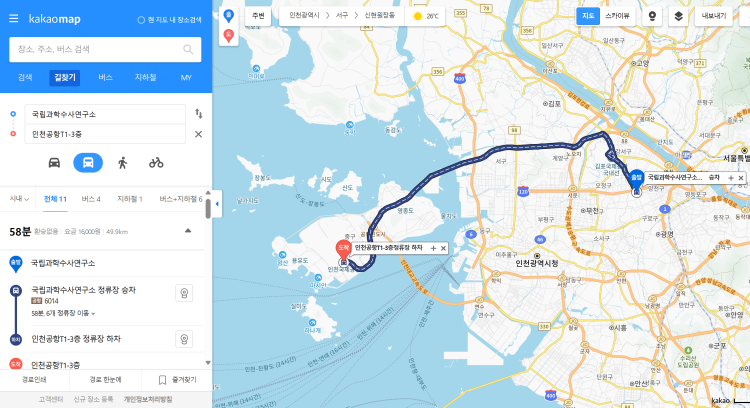Switch to the 검색 tab
The width and height of the screenshot is (750, 408).
coord(25,77)
